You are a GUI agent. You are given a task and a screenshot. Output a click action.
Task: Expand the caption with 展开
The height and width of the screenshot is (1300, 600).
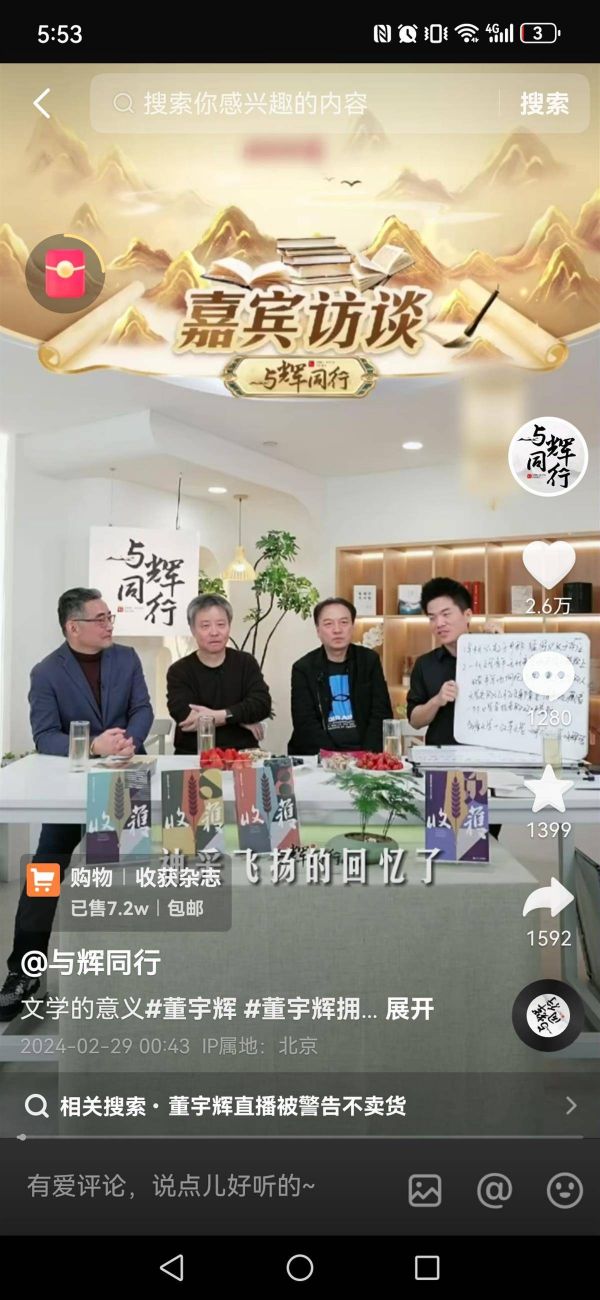(x=409, y=1009)
